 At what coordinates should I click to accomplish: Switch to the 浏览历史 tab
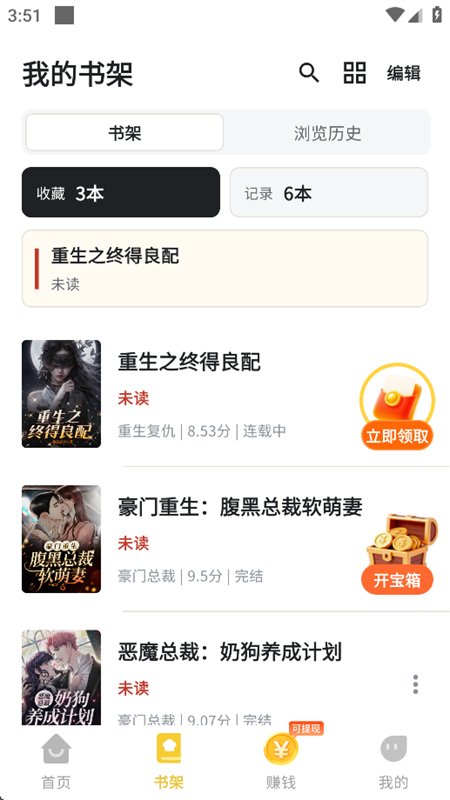(x=327, y=133)
